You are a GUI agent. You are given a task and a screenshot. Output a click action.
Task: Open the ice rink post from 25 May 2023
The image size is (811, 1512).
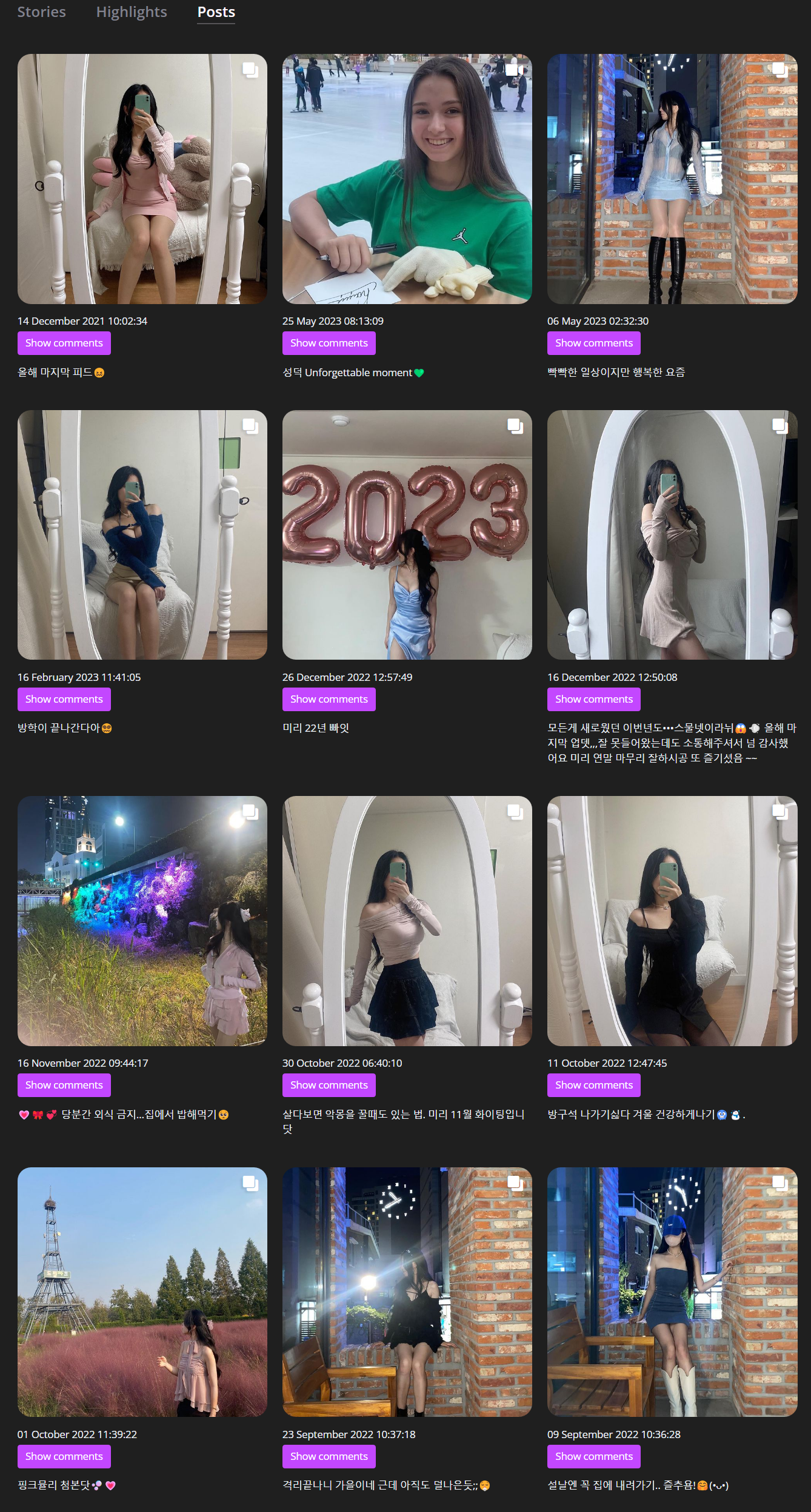coord(407,179)
